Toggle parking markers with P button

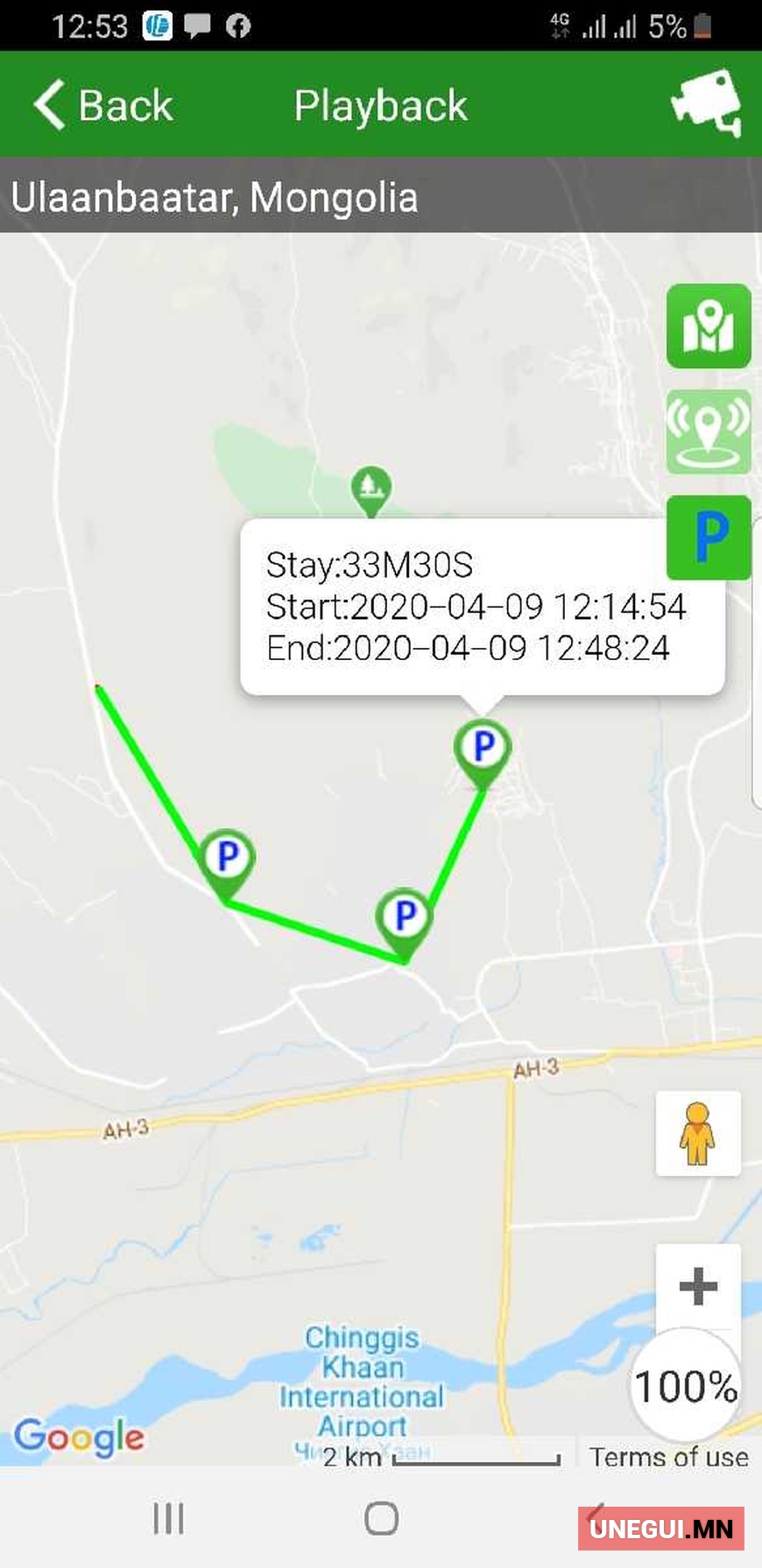(x=708, y=537)
